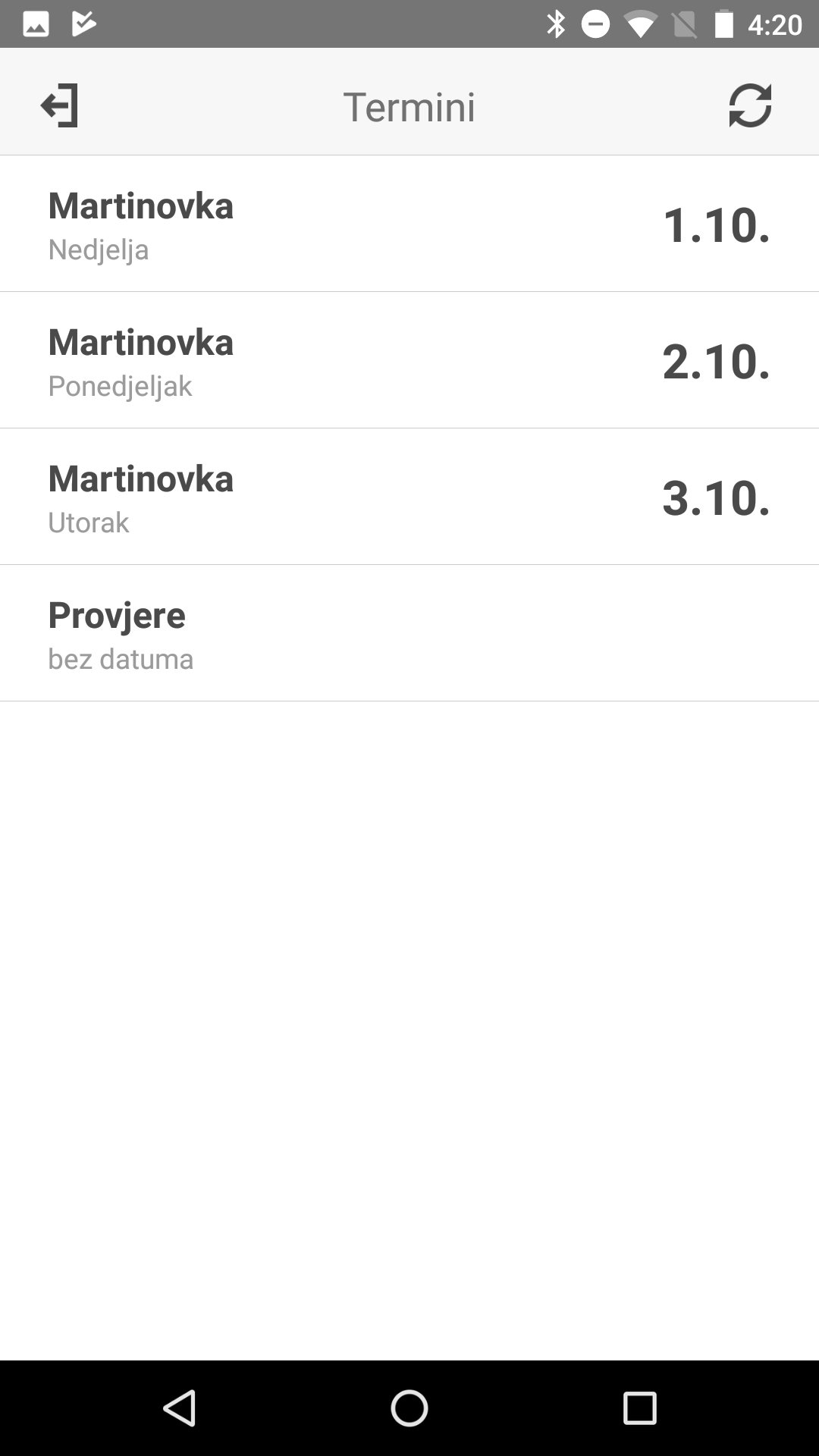View the Martinovka entry for Utorak 3.10.
Image resolution: width=819 pixels, height=1456 pixels.
[409, 497]
